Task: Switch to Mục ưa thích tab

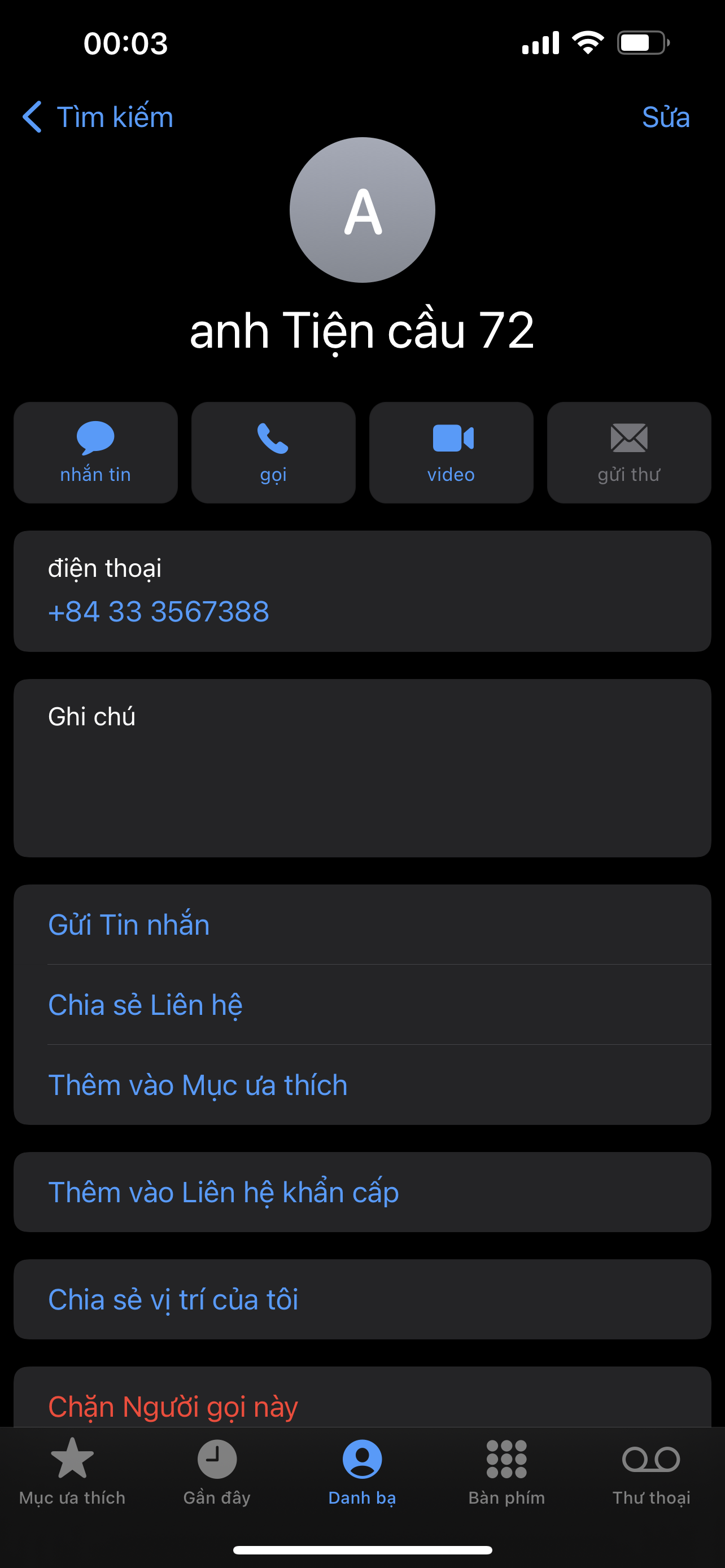Action: [x=72, y=1470]
